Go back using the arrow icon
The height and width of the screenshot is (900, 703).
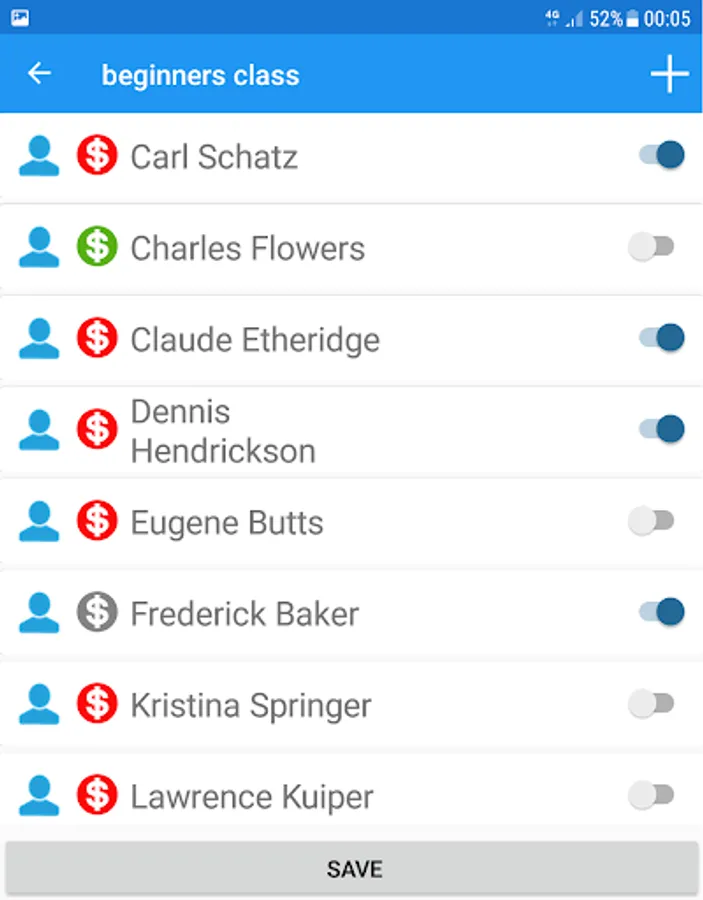[39, 74]
